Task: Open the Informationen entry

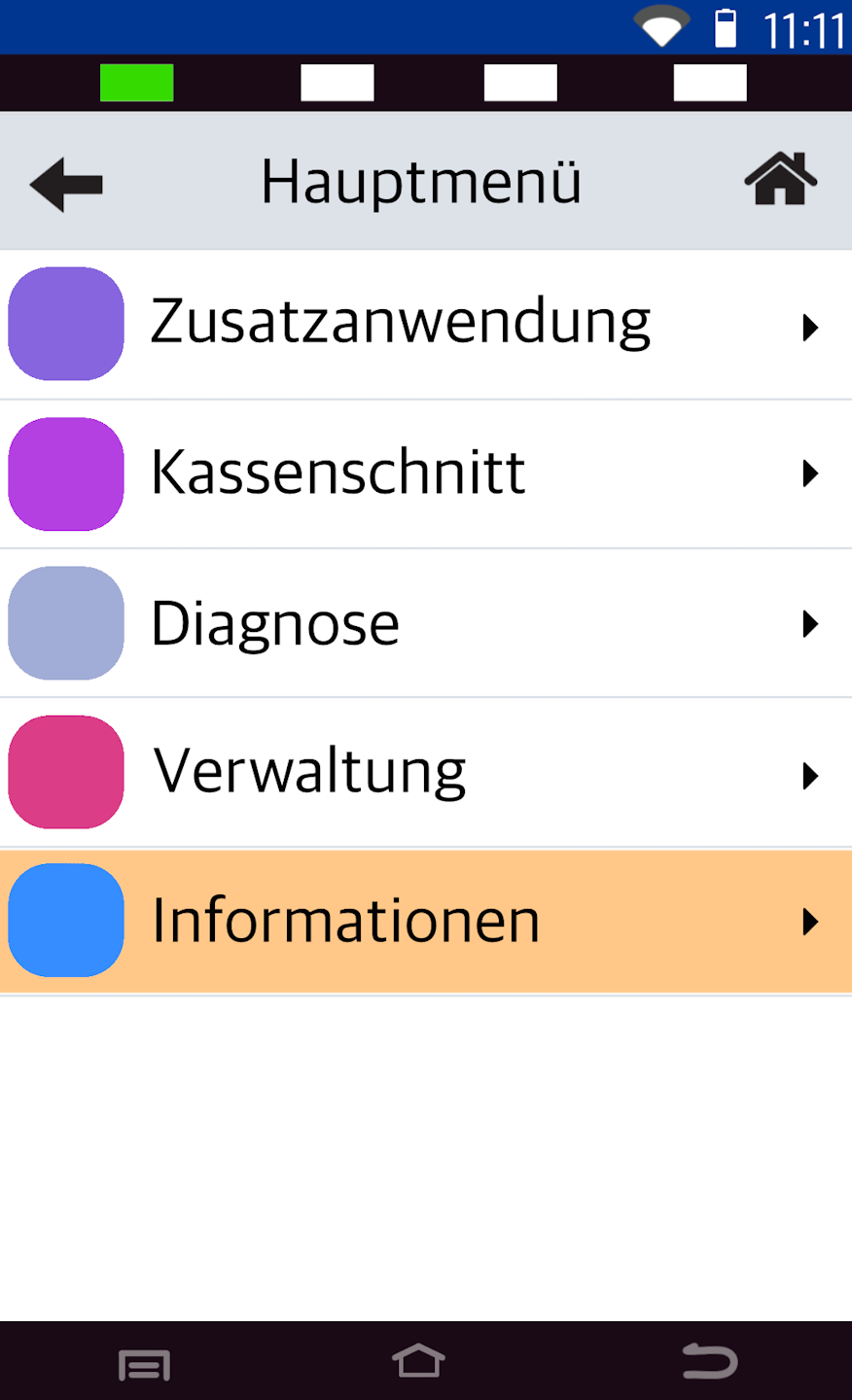Action: pyautogui.click(x=426, y=921)
